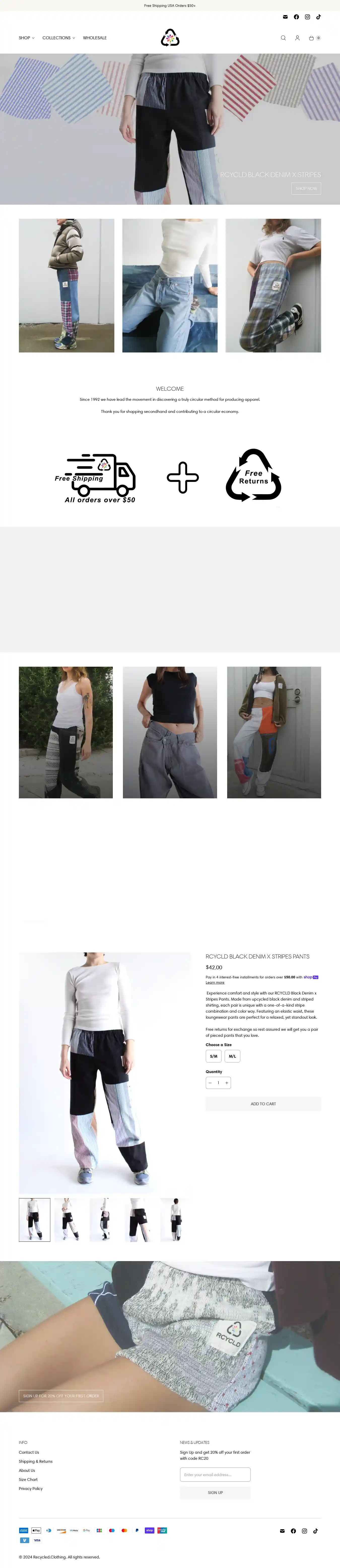
Task: Open the account profile icon
Action: (297, 38)
